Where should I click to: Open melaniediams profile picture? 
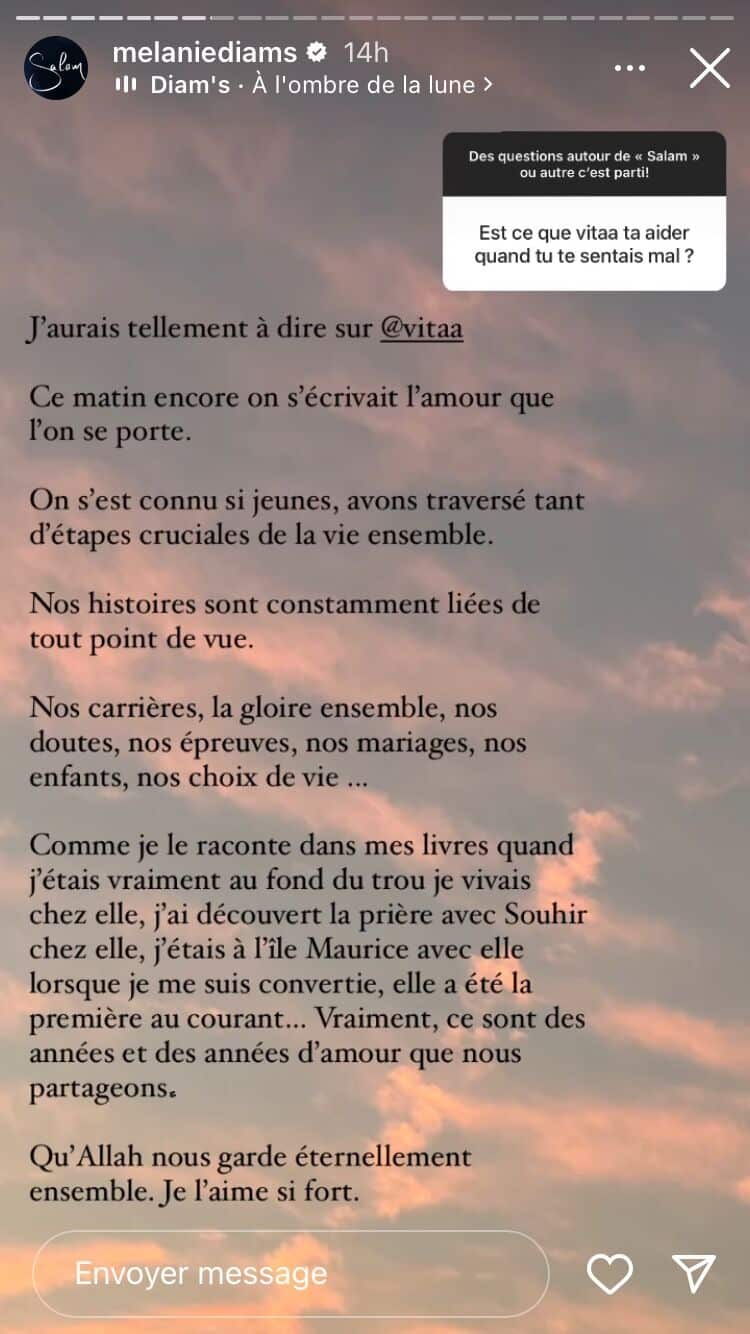55,68
